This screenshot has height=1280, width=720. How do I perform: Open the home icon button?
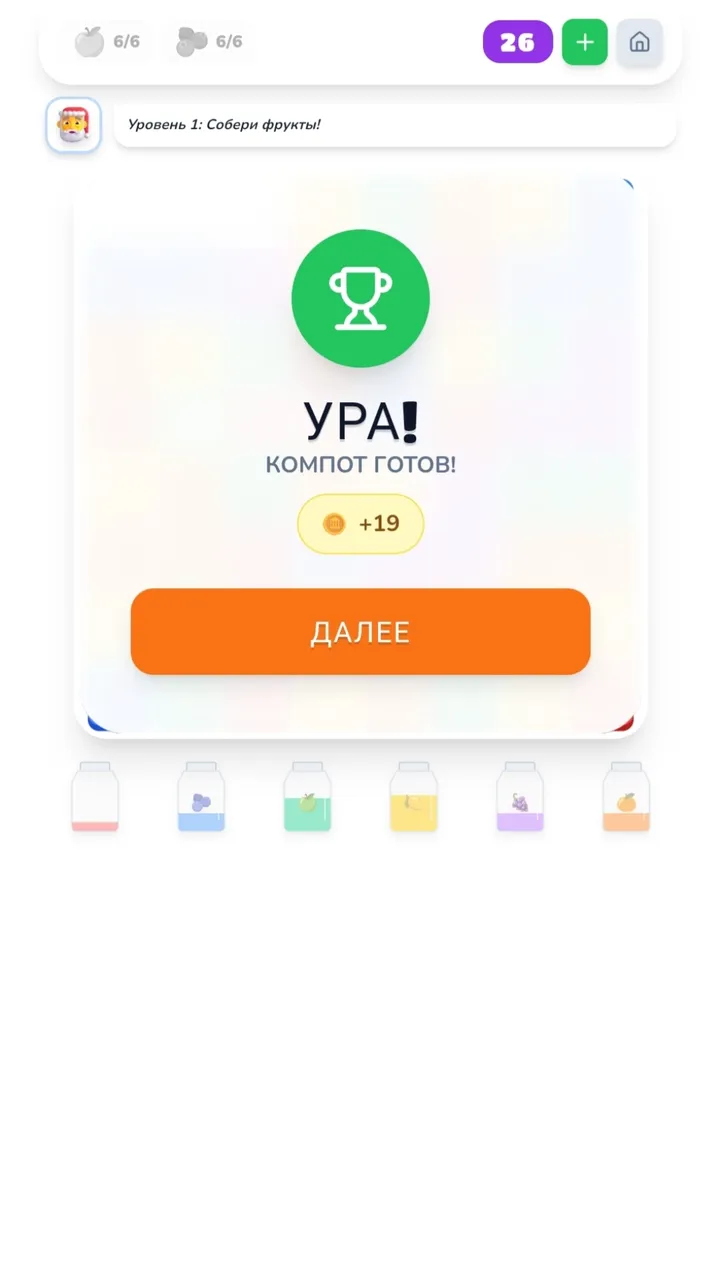click(639, 42)
